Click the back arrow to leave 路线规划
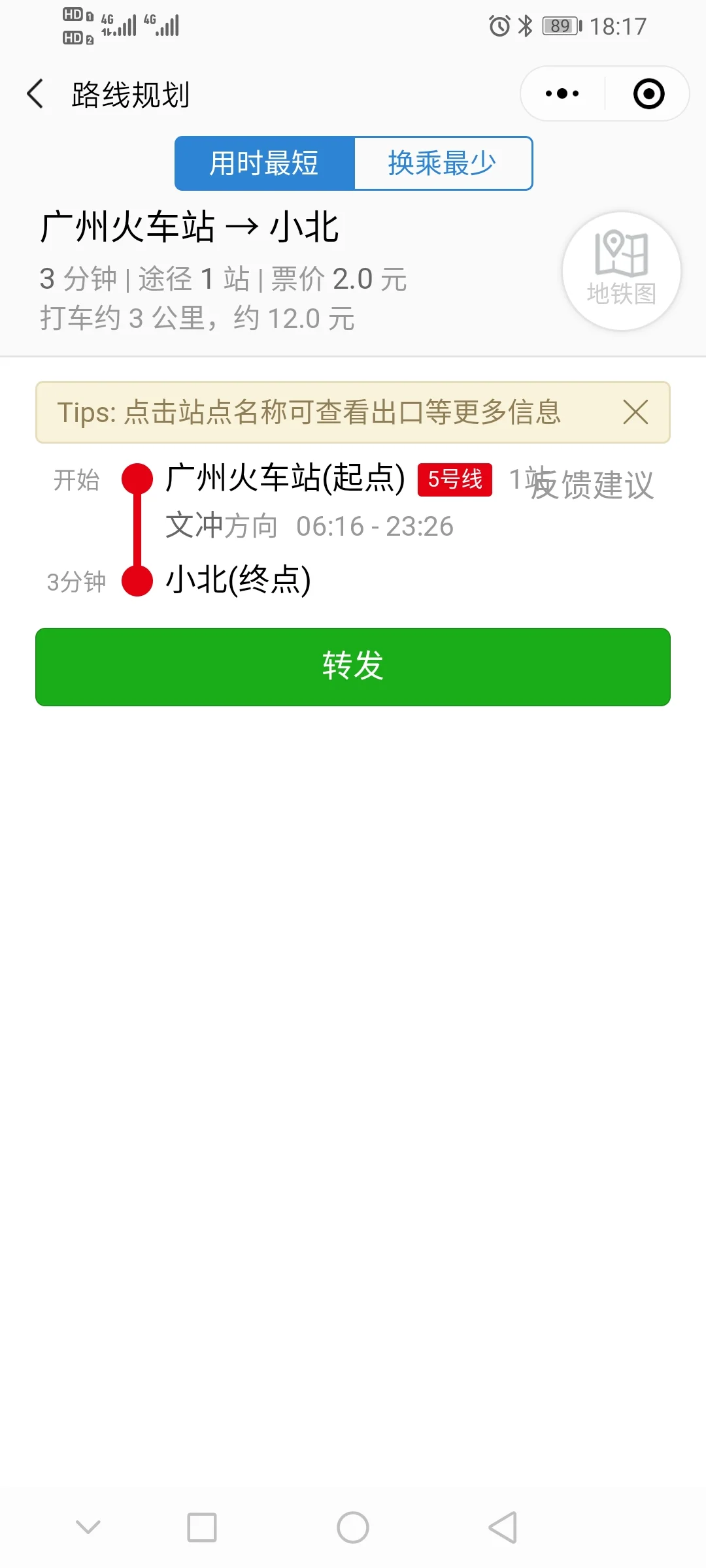Screen dimensions: 706x1568 (34, 93)
